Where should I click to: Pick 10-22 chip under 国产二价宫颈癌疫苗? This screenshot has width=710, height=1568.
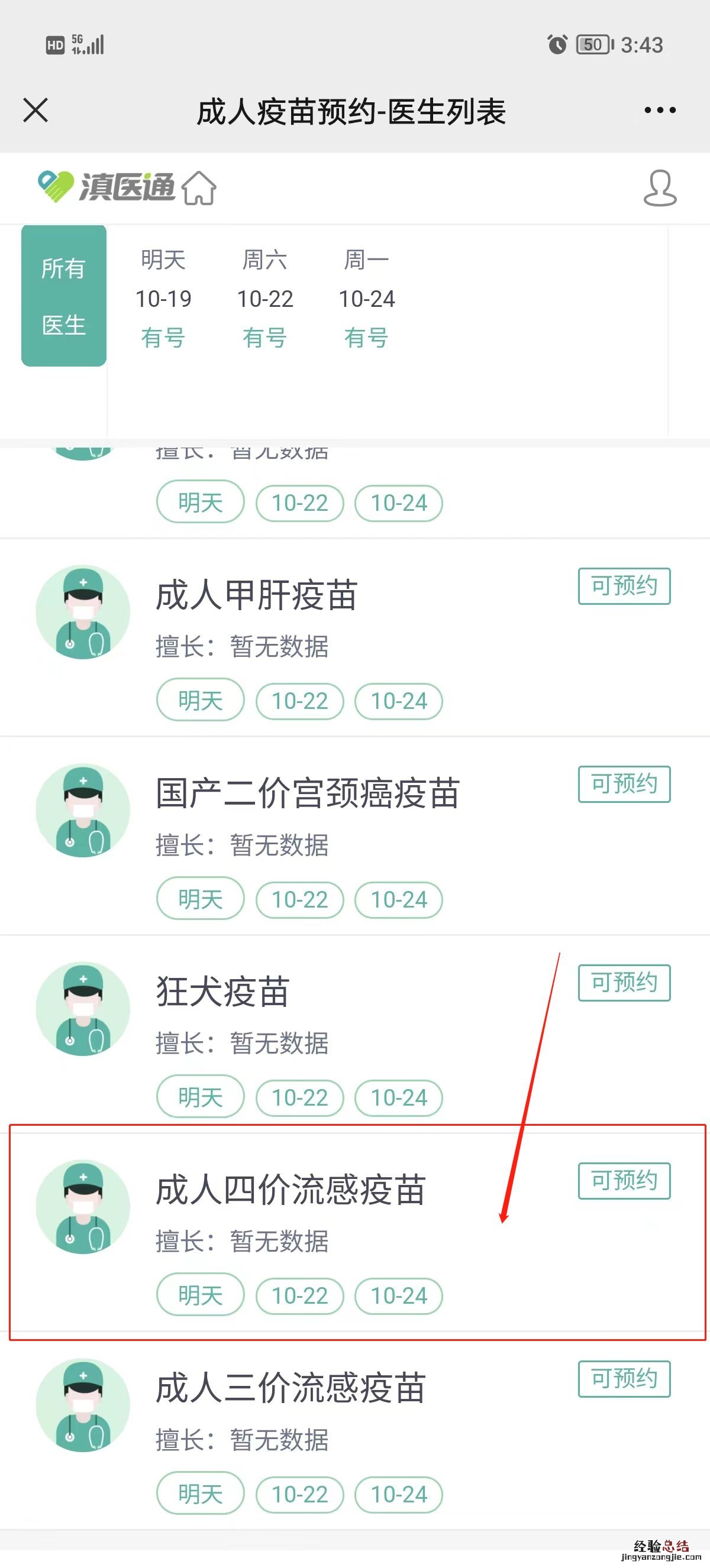(x=299, y=900)
